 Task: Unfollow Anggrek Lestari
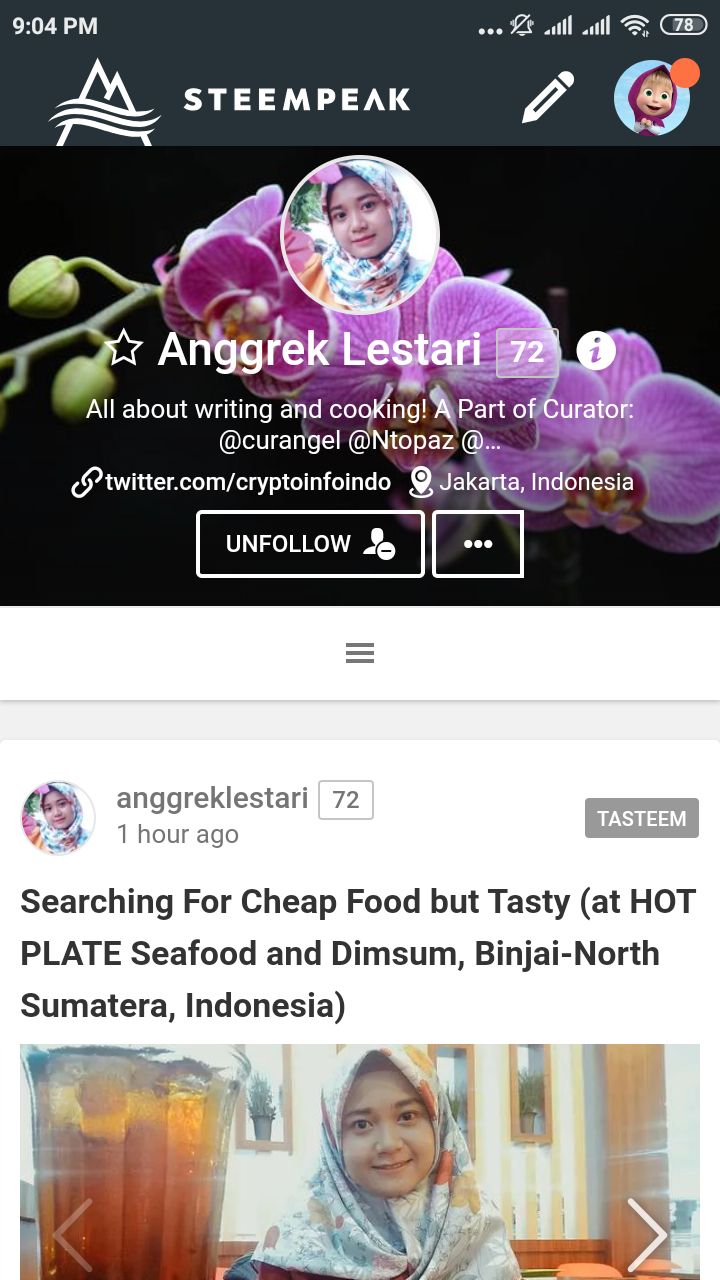pyautogui.click(x=310, y=544)
